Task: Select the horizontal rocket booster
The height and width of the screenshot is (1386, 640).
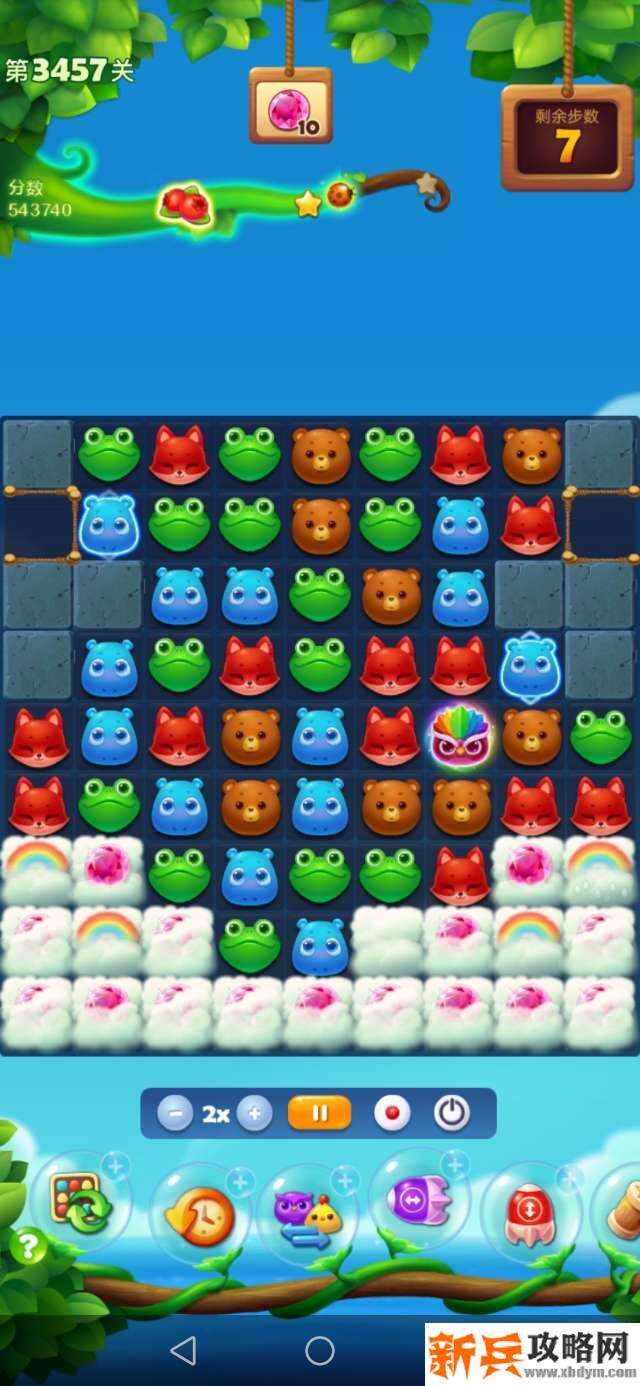Action: click(x=418, y=1199)
